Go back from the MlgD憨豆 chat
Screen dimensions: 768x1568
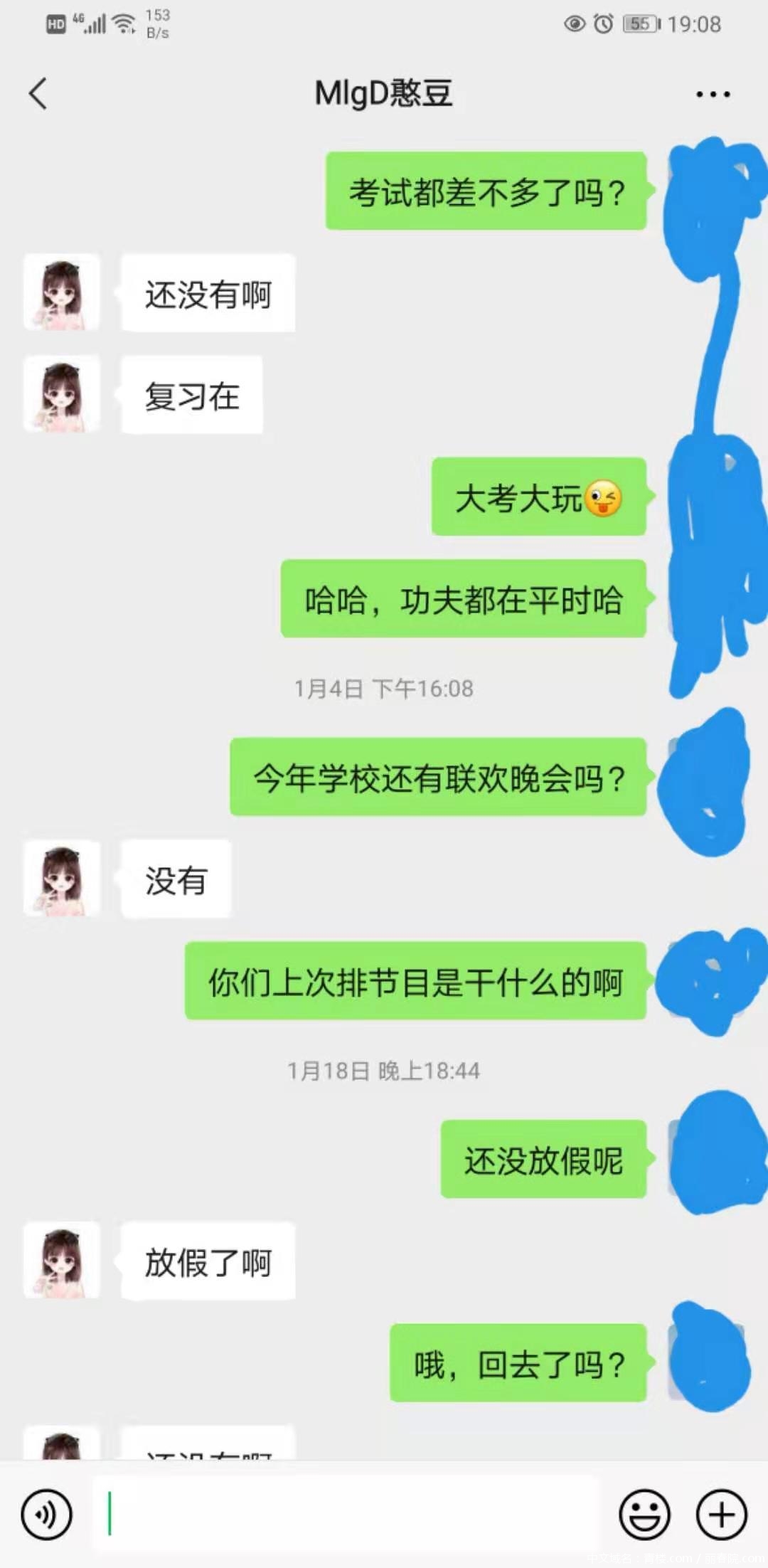(38, 94)
